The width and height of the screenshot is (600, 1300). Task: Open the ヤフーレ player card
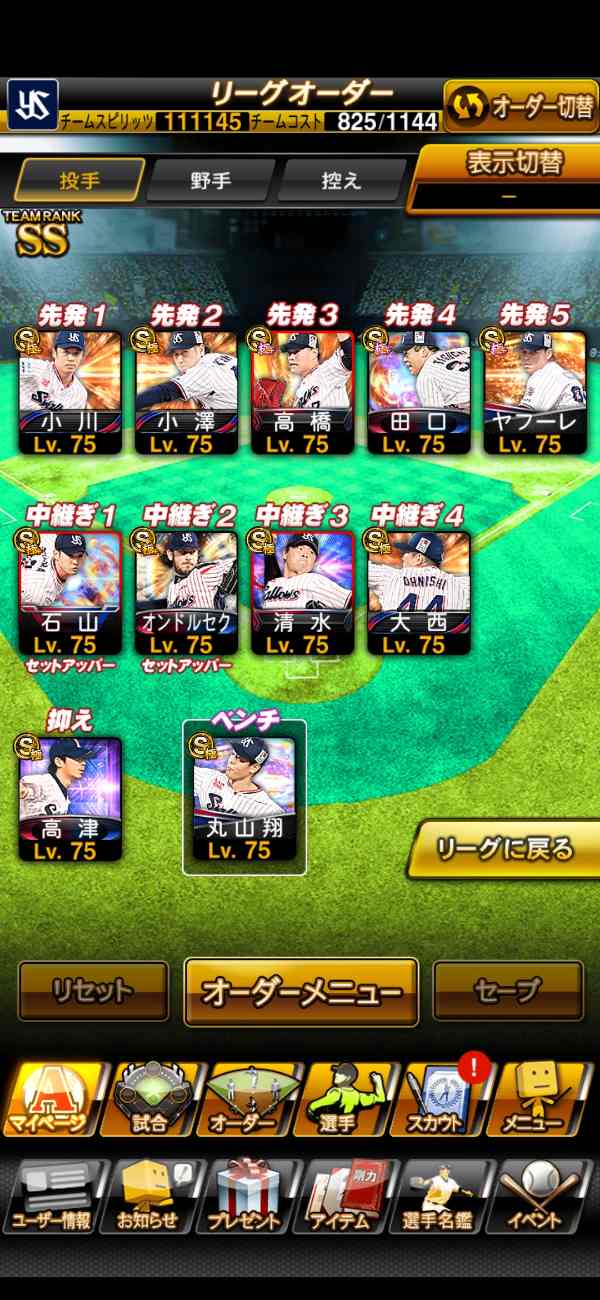535,392
